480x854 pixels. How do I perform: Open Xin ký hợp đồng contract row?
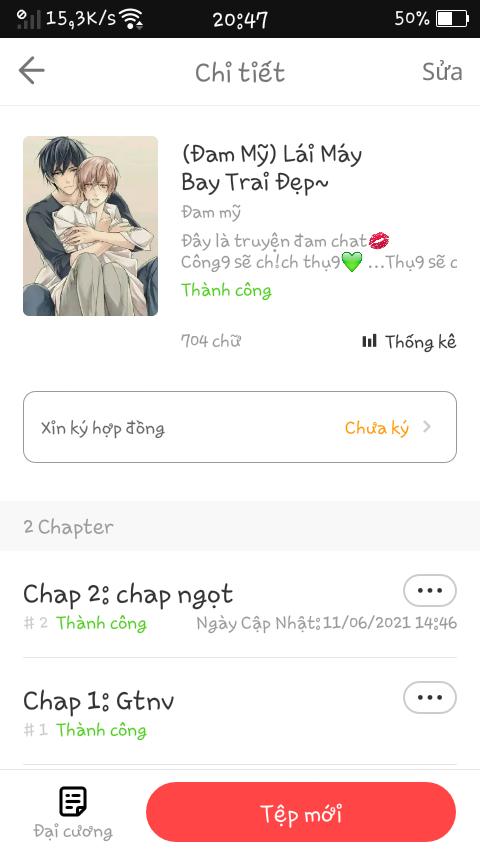coord(240,427)
